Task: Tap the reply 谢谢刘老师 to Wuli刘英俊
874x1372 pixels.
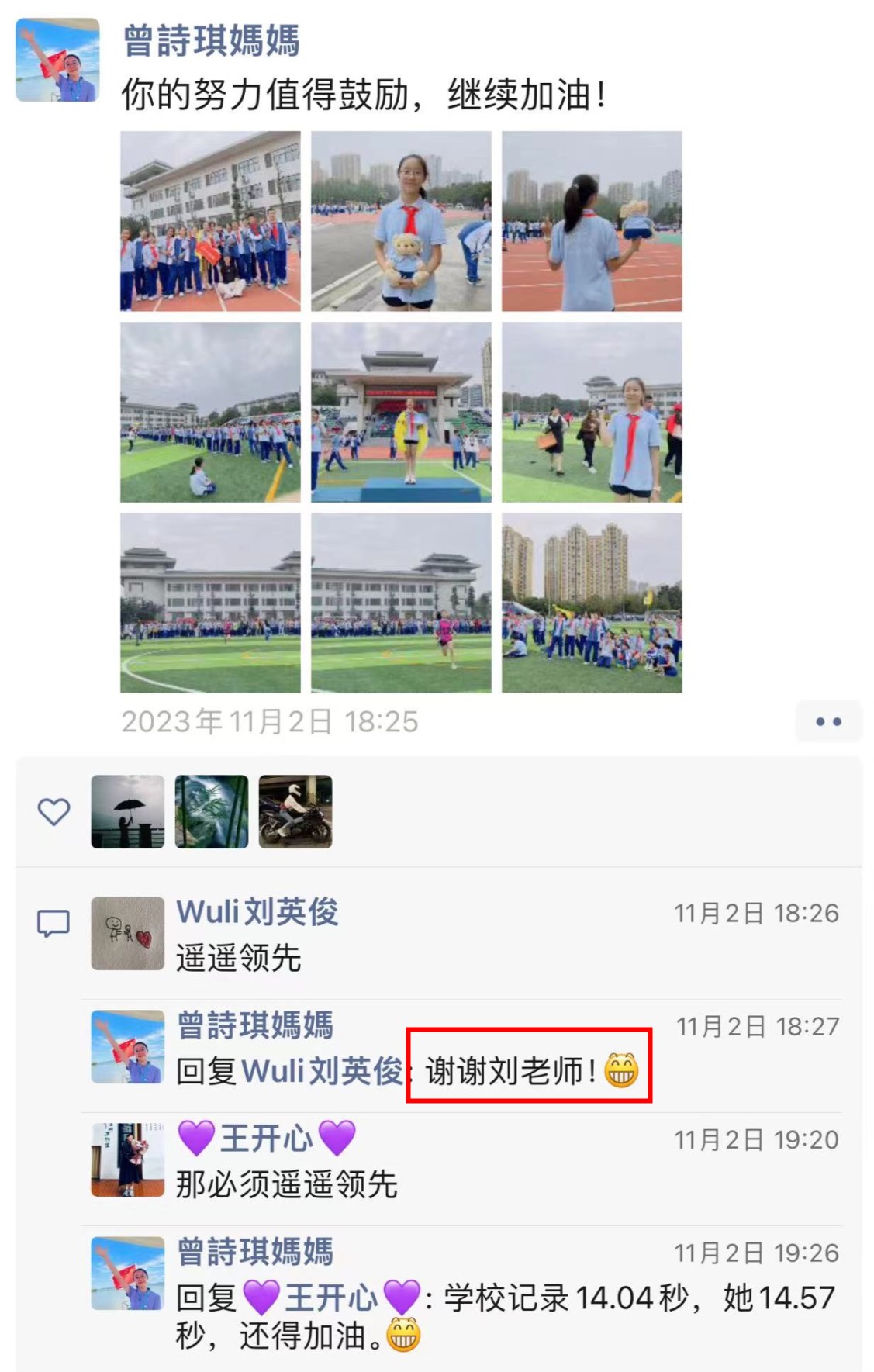Action: click(x=530, y=1072)
